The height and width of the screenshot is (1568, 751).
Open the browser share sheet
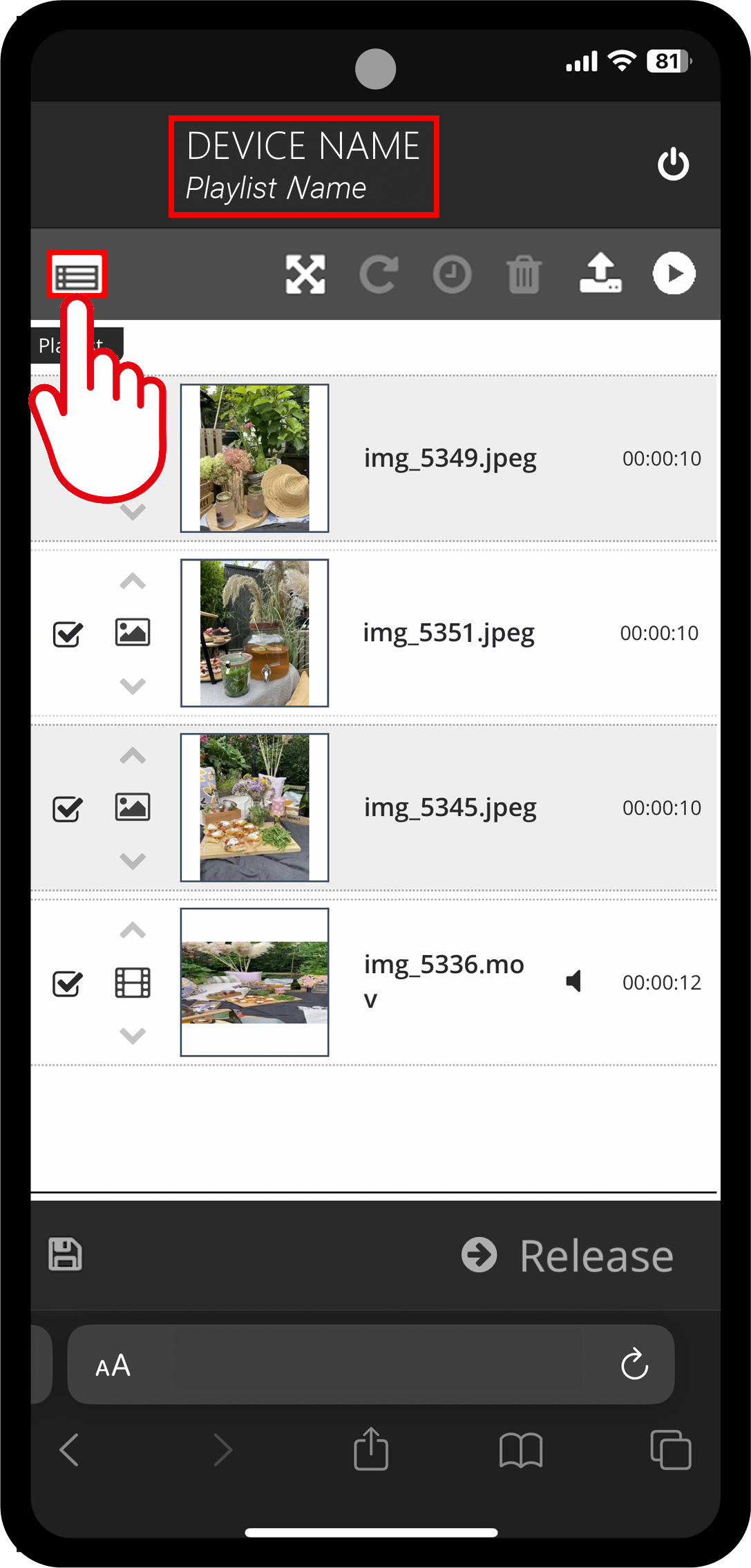[x=371, y=1448]
